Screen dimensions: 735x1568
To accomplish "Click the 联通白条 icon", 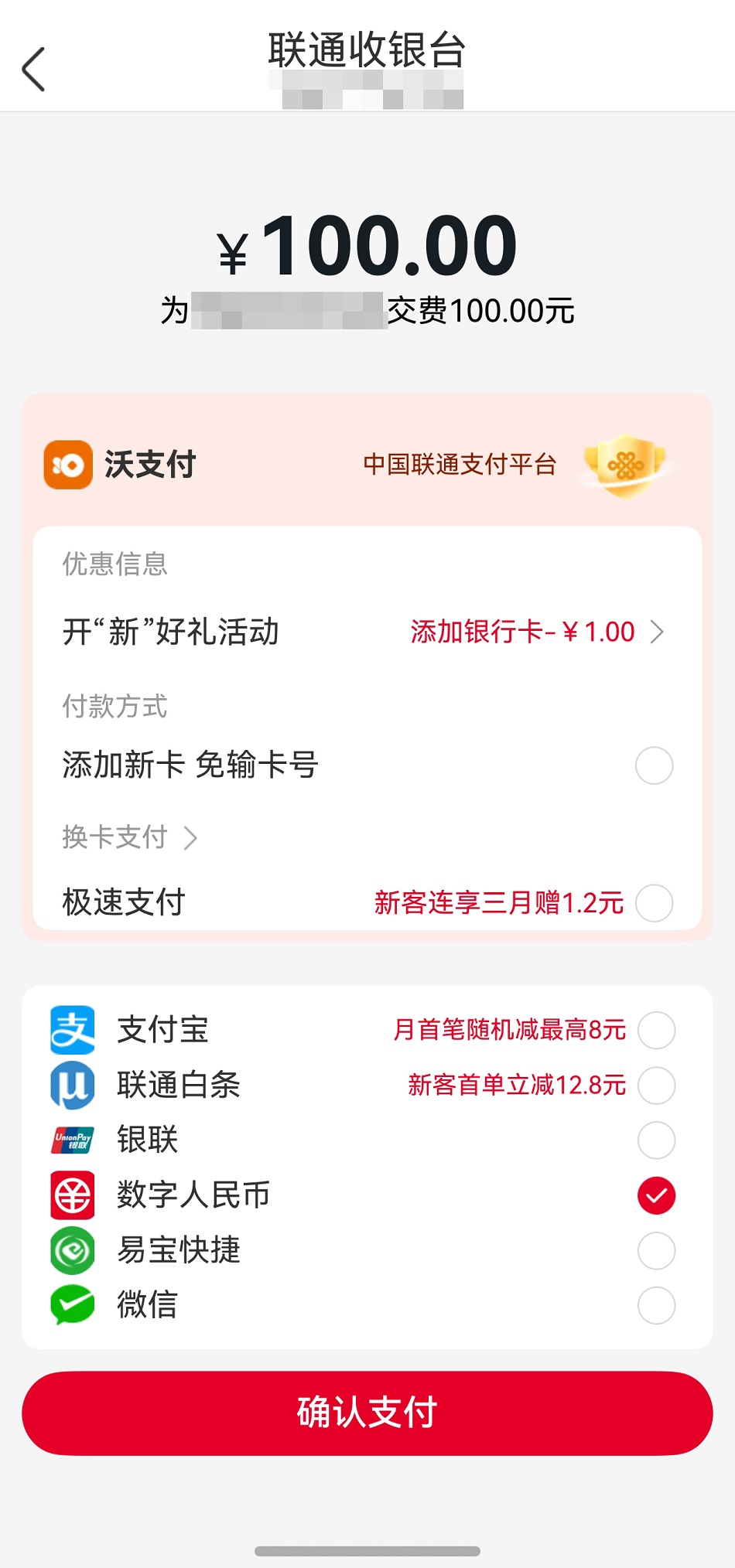I will click(71, 1085).
